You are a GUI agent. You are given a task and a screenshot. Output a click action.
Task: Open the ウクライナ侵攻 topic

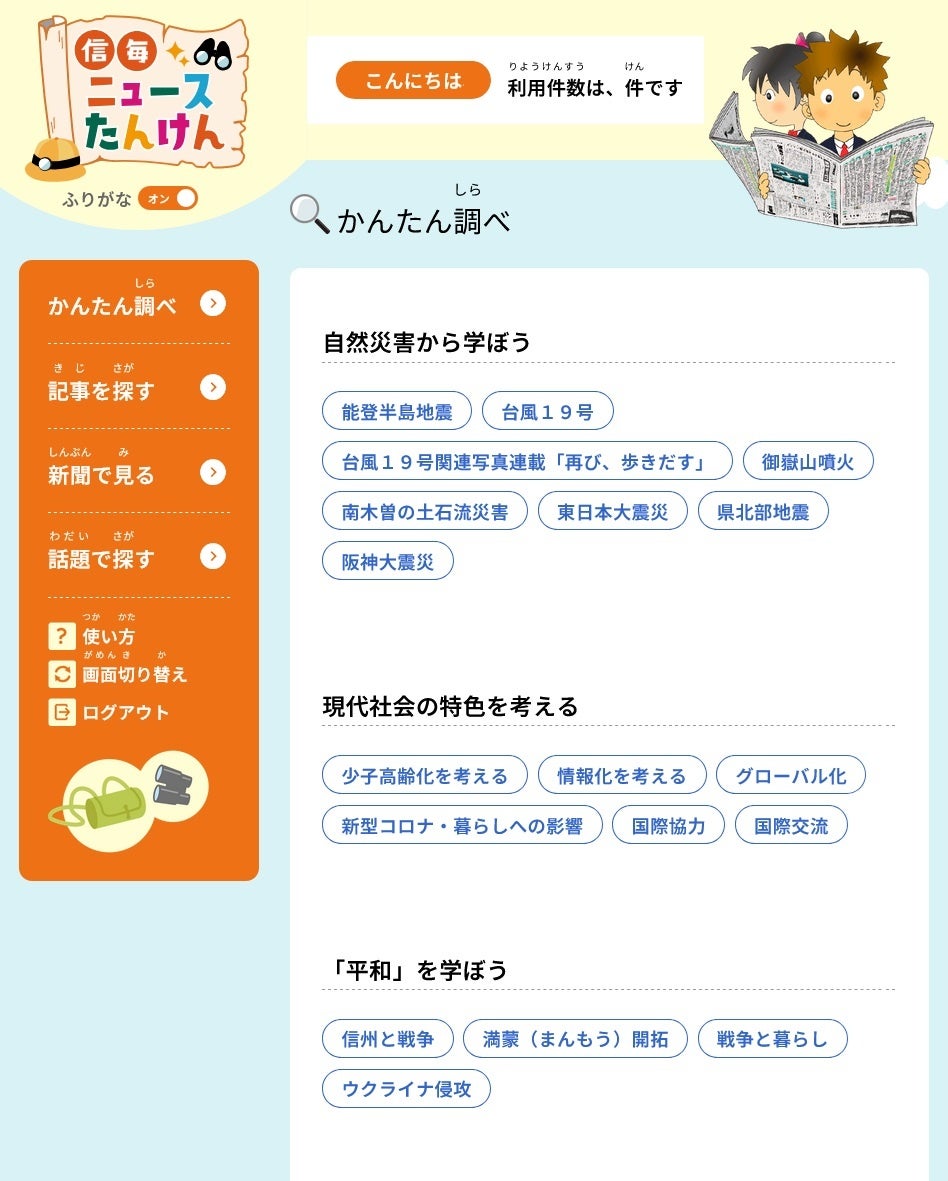click(406, 1089)
